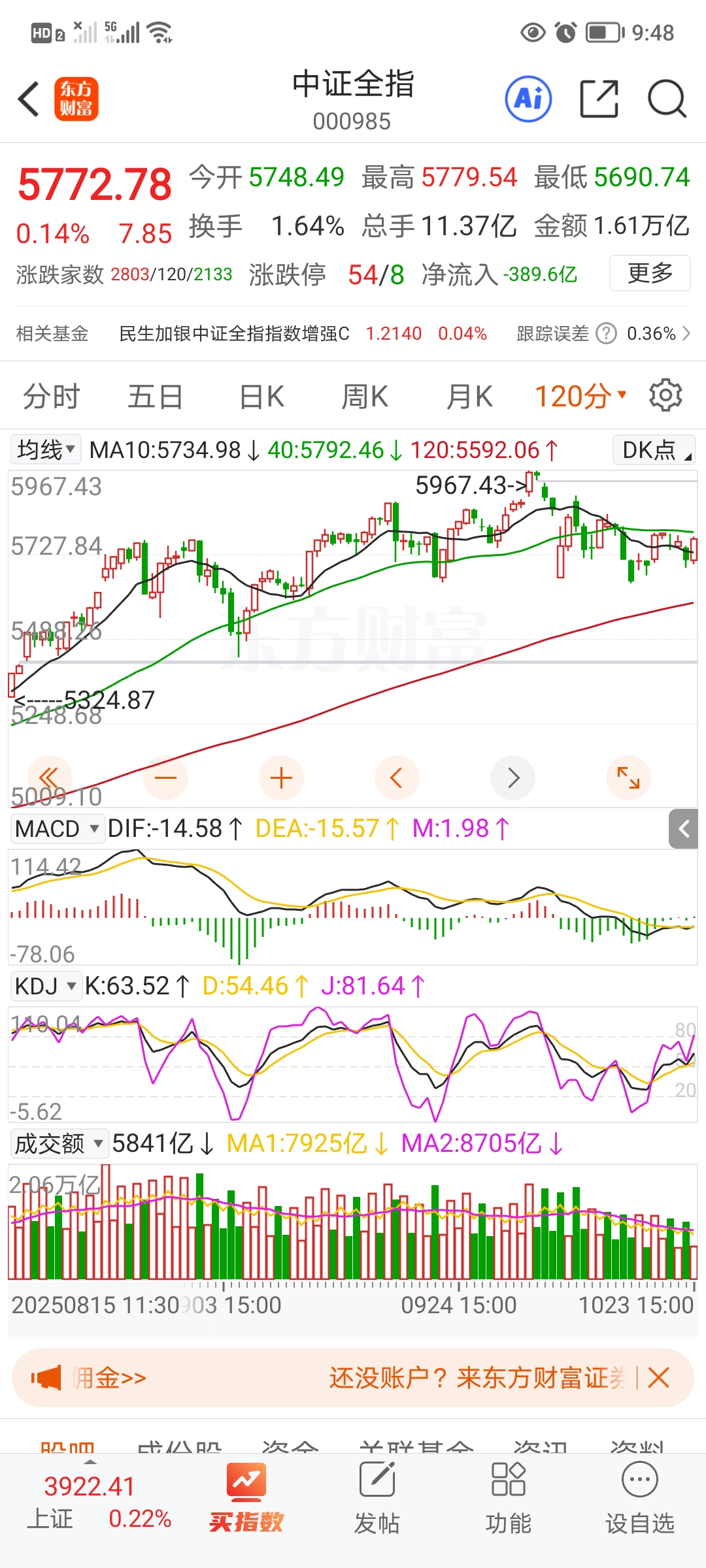The height and width of the screenshot is (1568, 706).
Task: Open the 均线 indicator dropdown
Action: coord(46,449)
